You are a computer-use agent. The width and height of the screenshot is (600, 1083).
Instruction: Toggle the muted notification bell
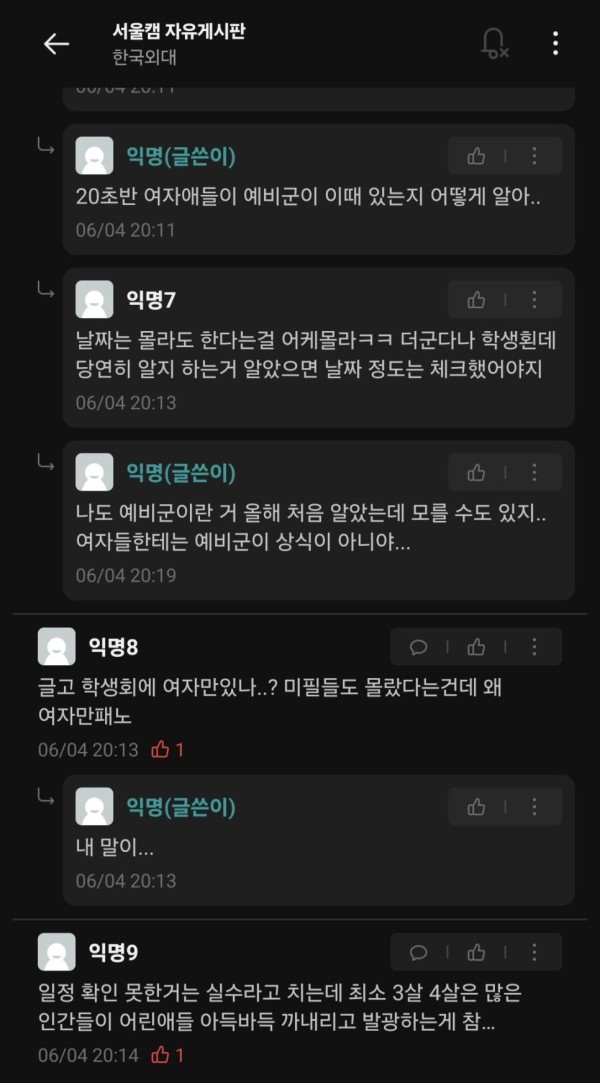coord(494,43)
